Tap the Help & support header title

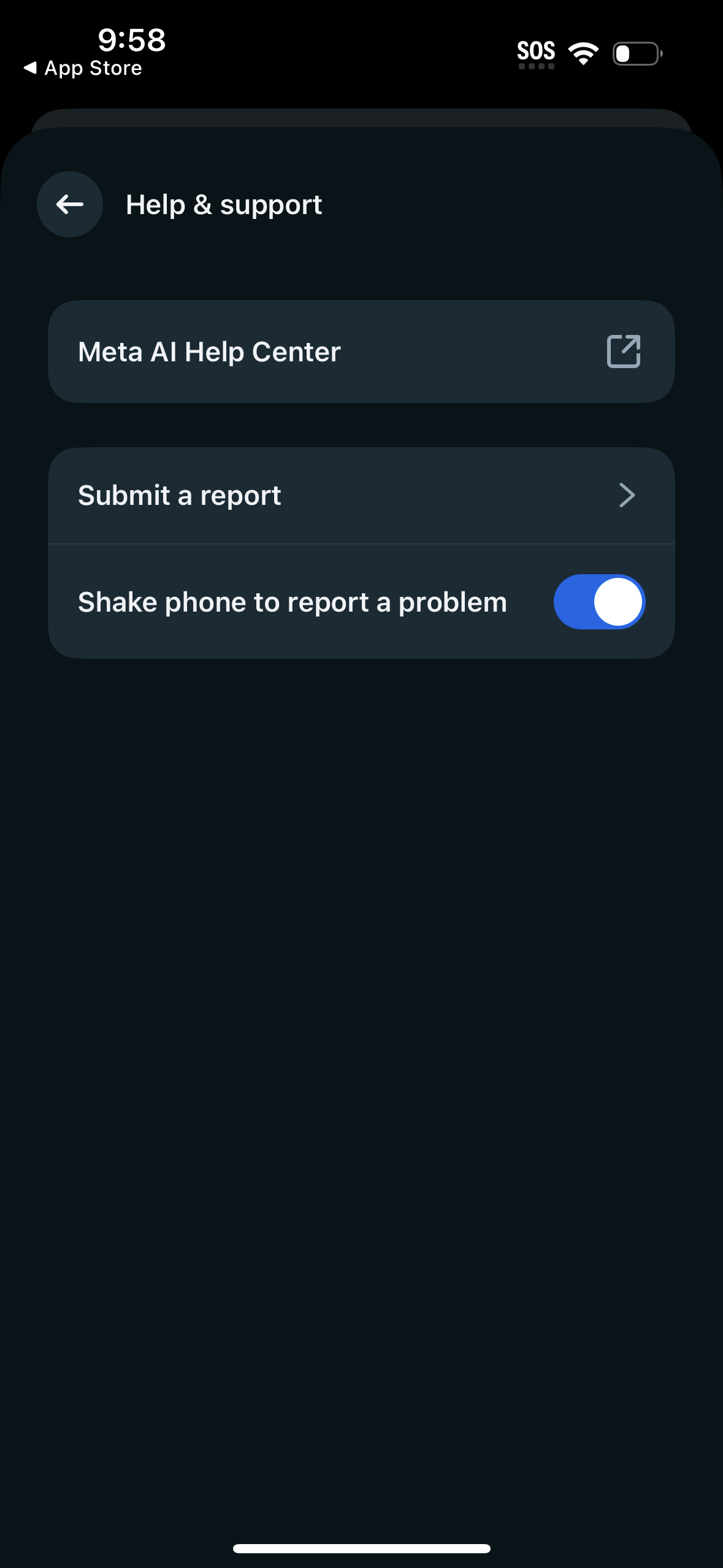223,204
